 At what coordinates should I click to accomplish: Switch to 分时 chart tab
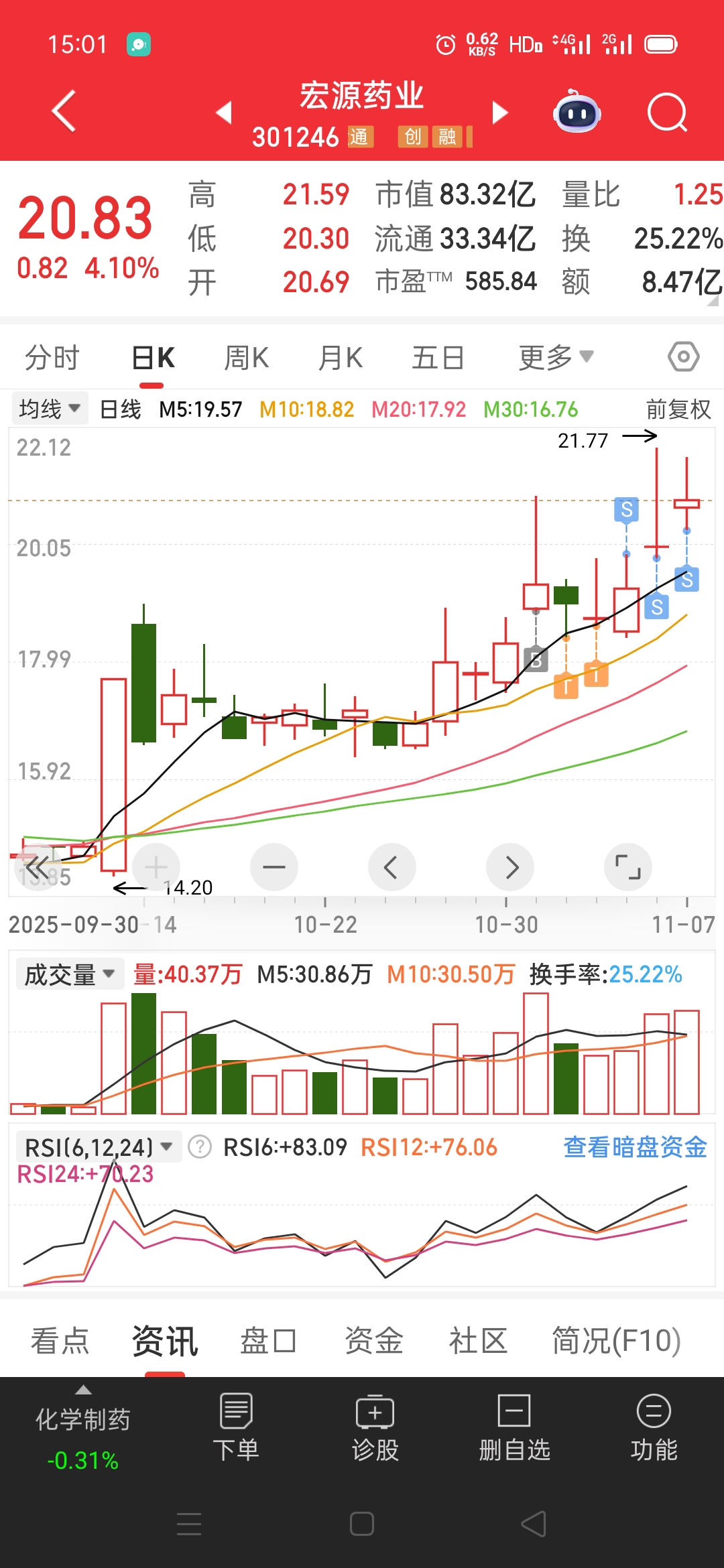(x=52, y=357)
